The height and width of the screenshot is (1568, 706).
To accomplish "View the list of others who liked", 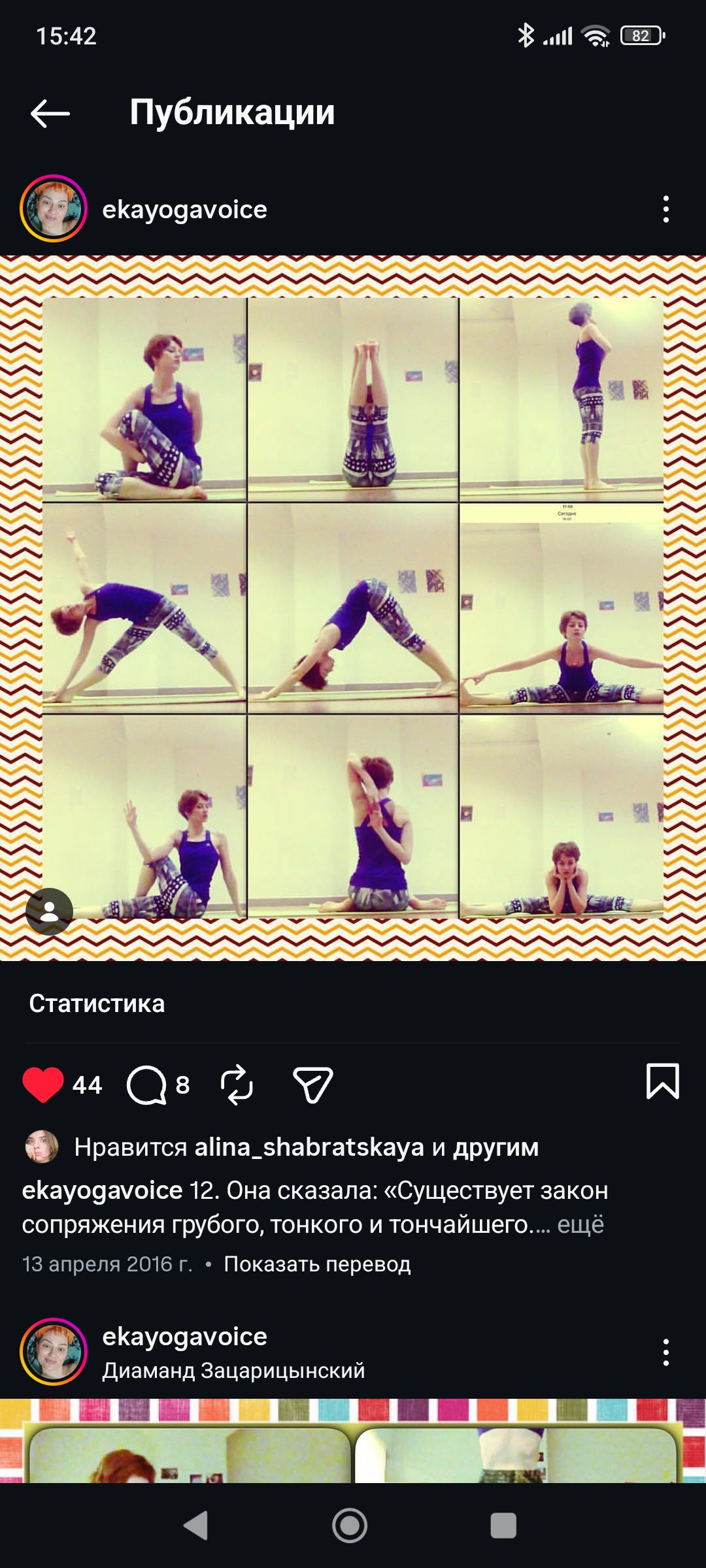I will 496,1147.
